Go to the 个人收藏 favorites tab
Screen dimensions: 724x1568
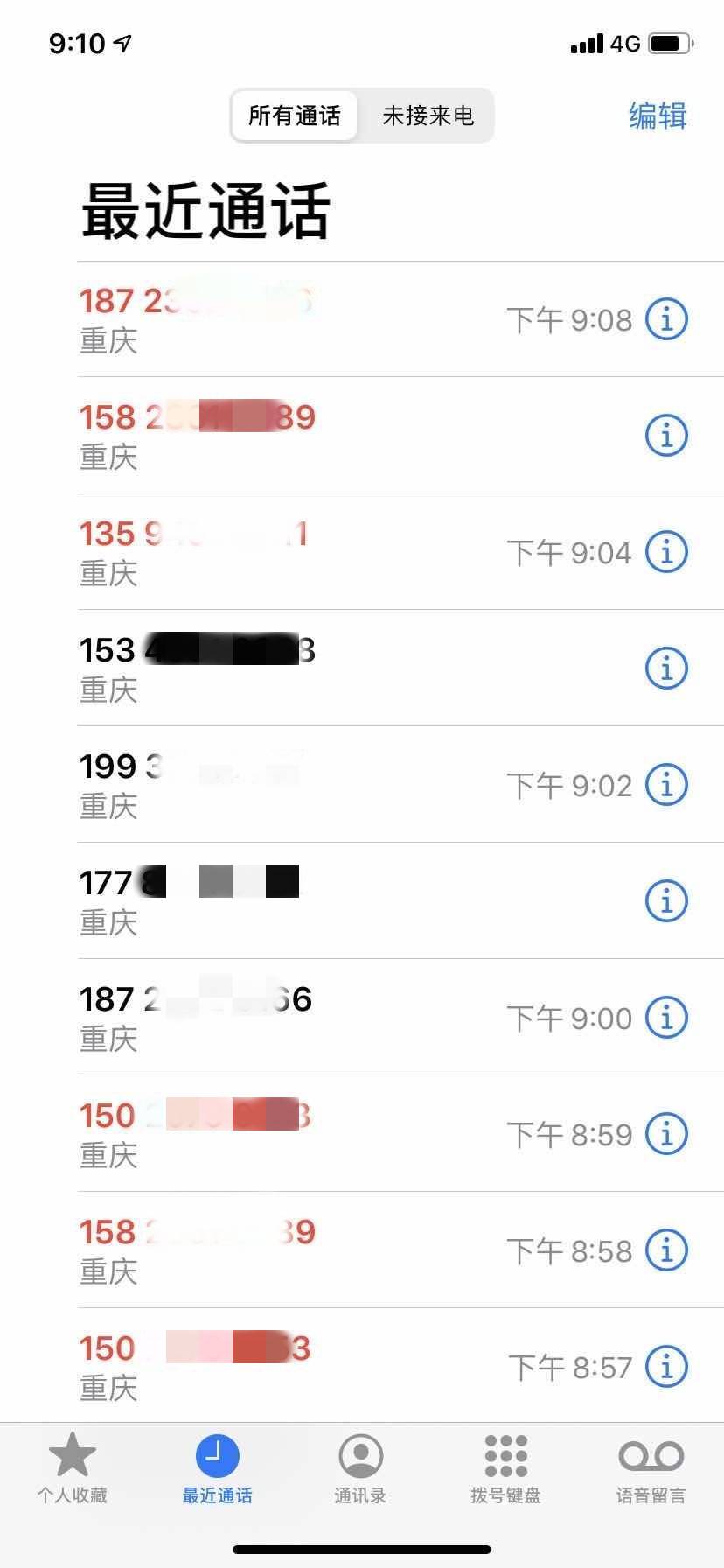coord(72,1468)
